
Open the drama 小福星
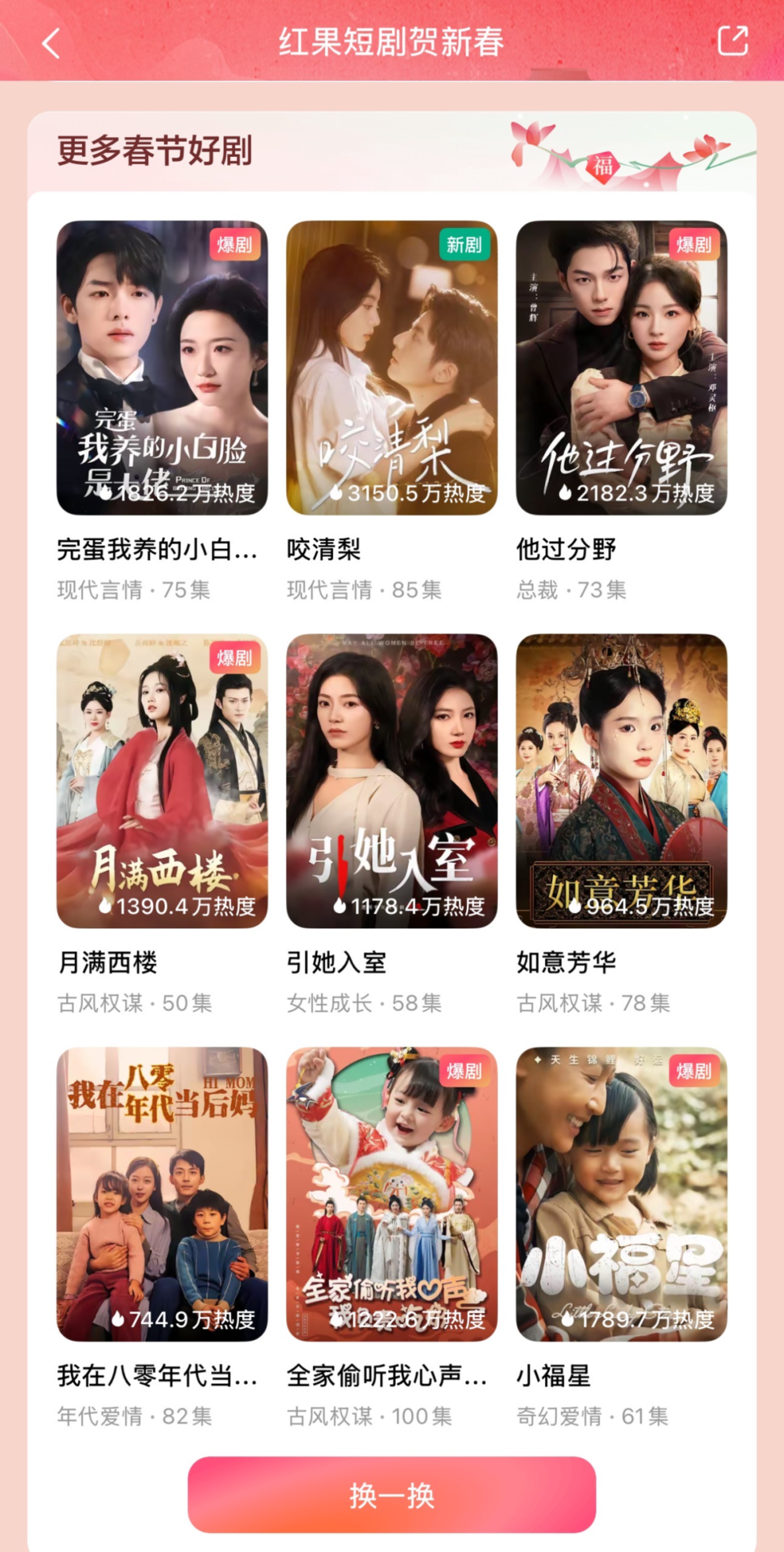pos(621,1194)
